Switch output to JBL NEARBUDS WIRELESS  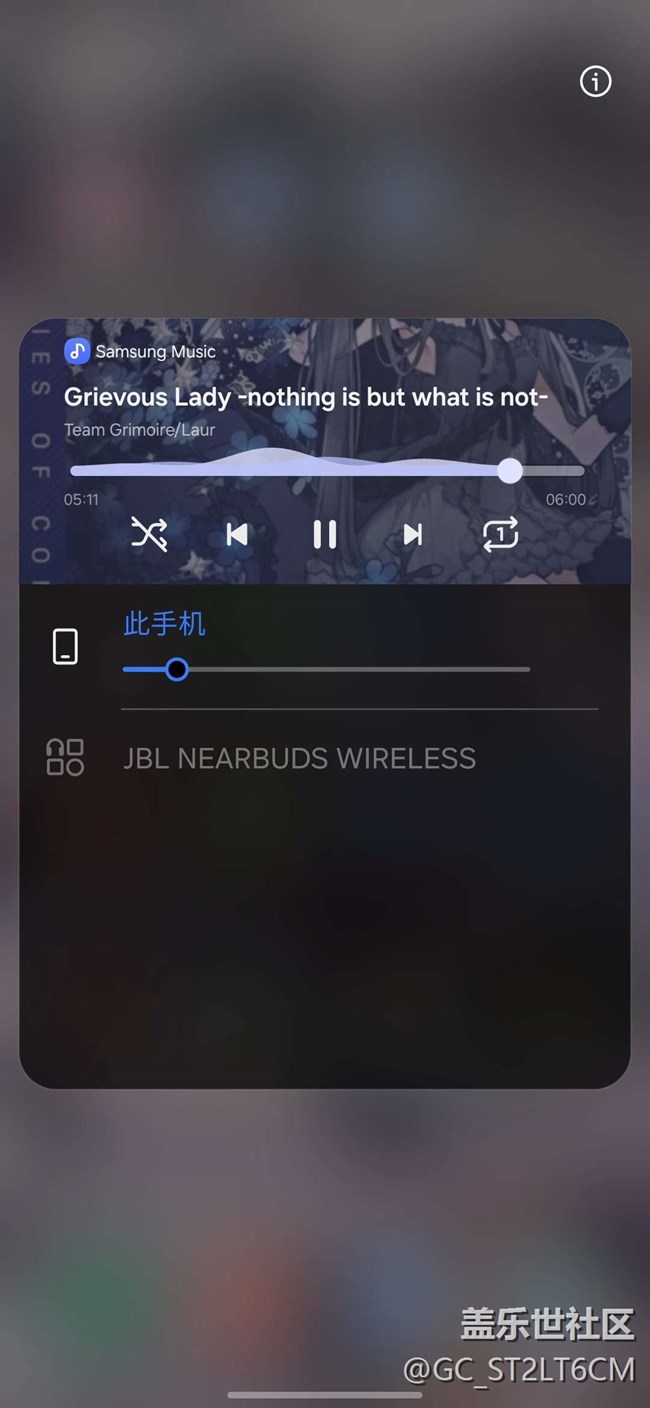click(x=299, y=758)
